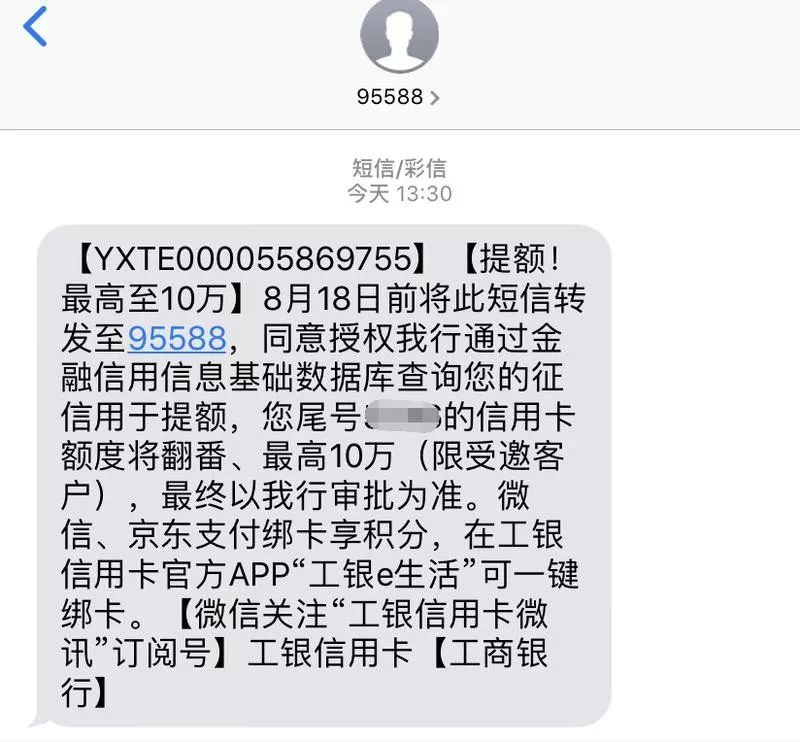
Task: Open contact details for 95588
Action: [399, 97]
